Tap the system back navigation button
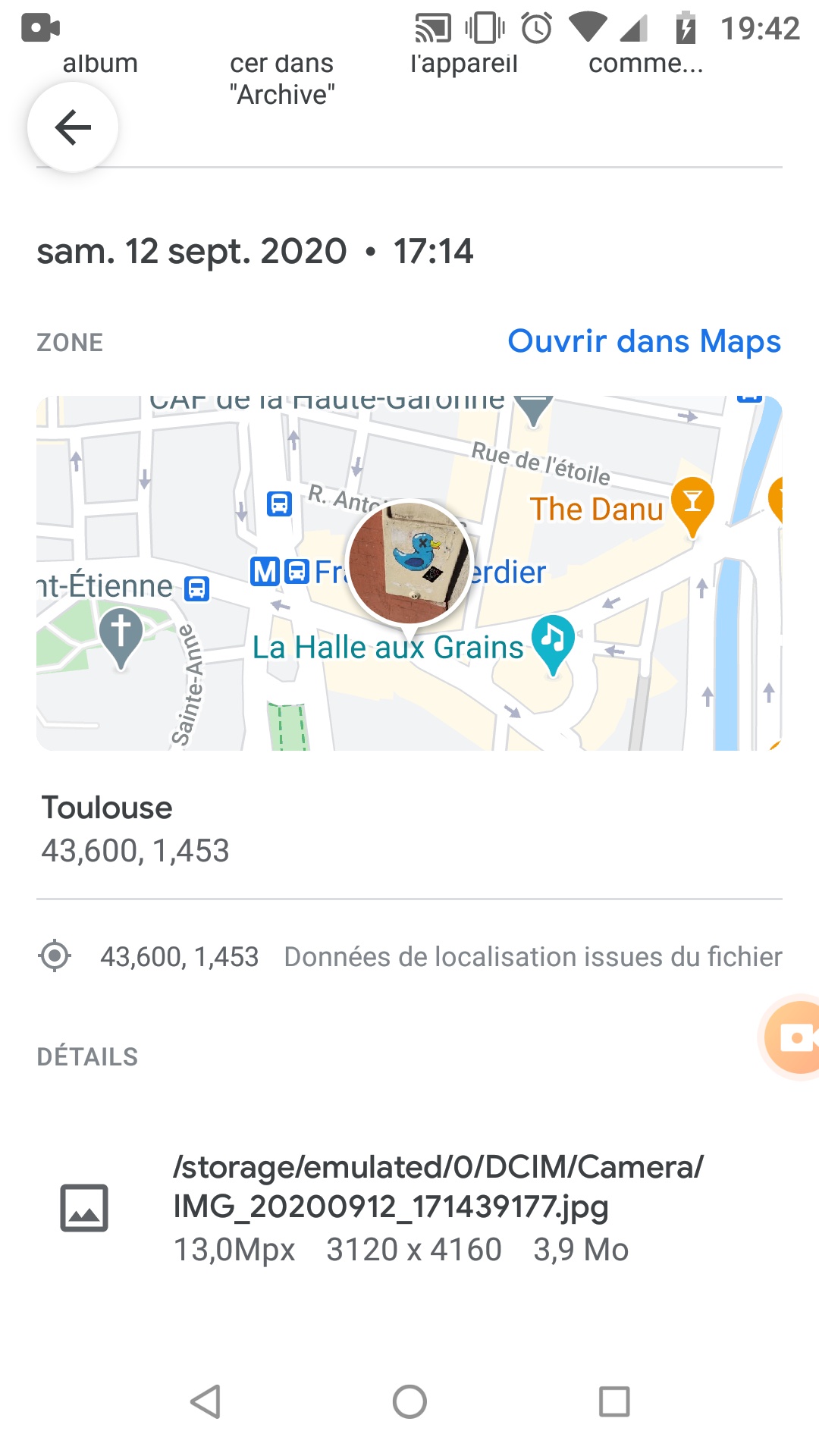The image size is (819, 1456). 206,1401
